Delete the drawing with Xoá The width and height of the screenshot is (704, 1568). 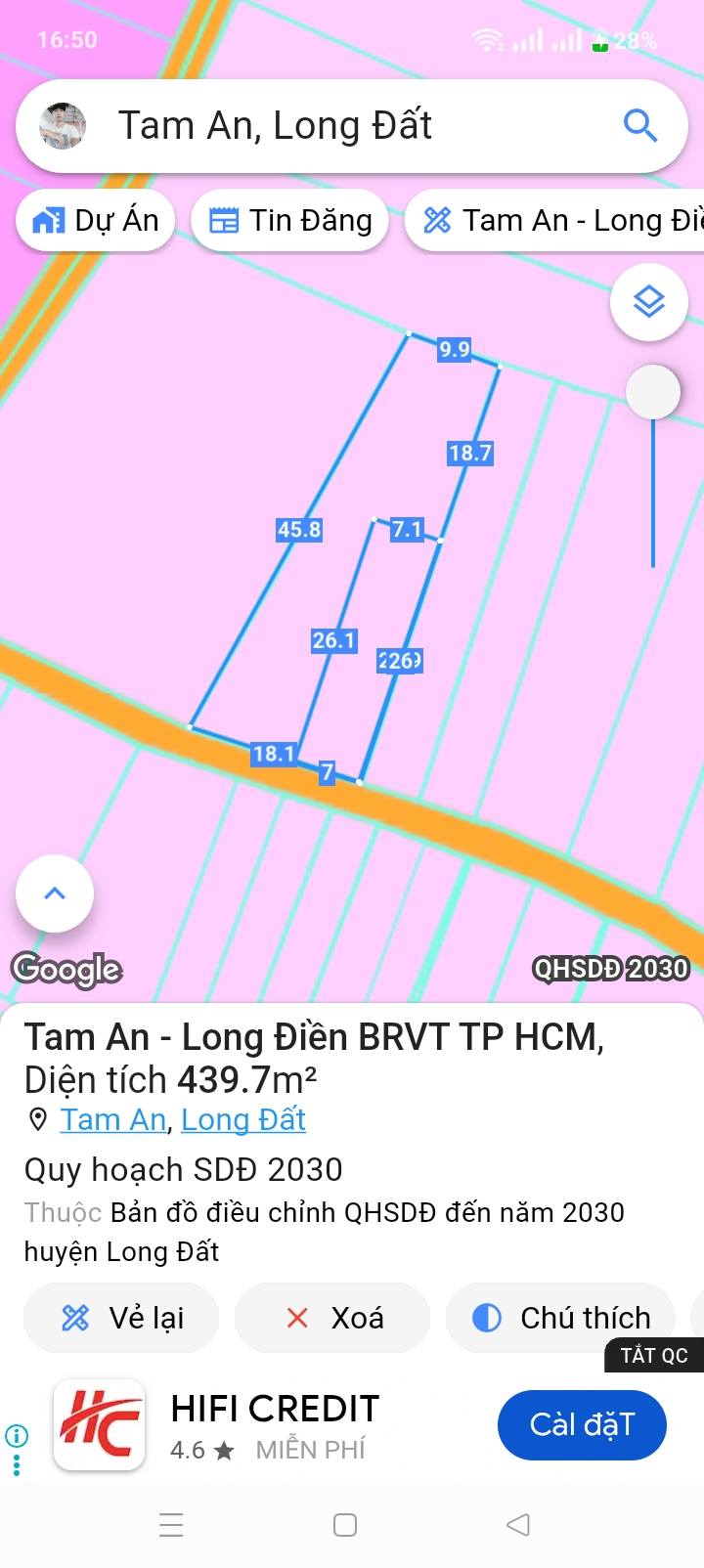click(x=332, y=1318)
